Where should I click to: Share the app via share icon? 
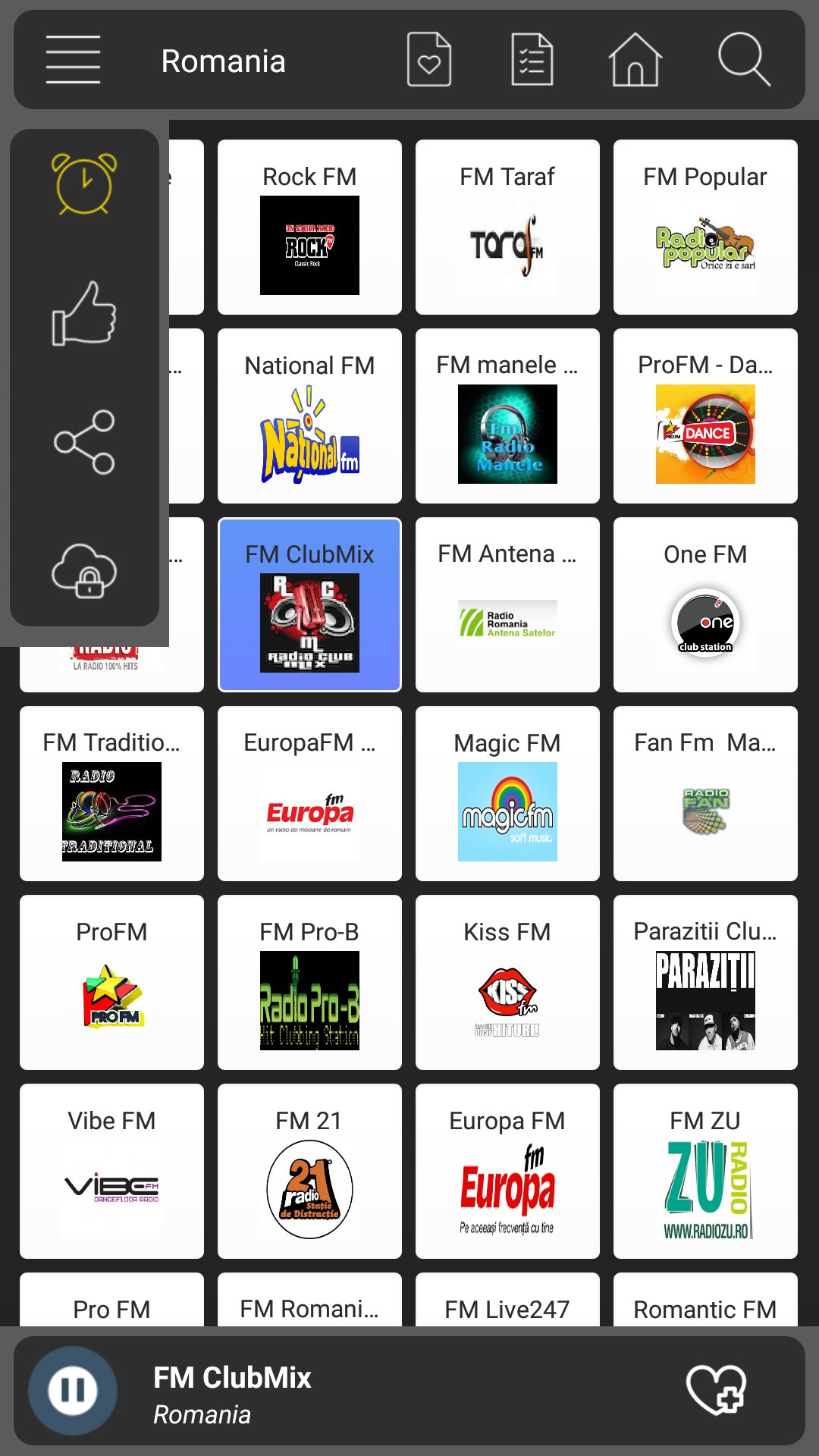click(84, 442)
